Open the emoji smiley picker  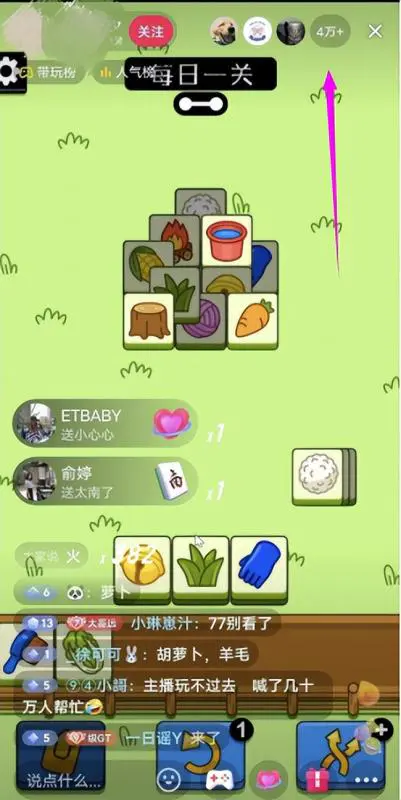169,780
